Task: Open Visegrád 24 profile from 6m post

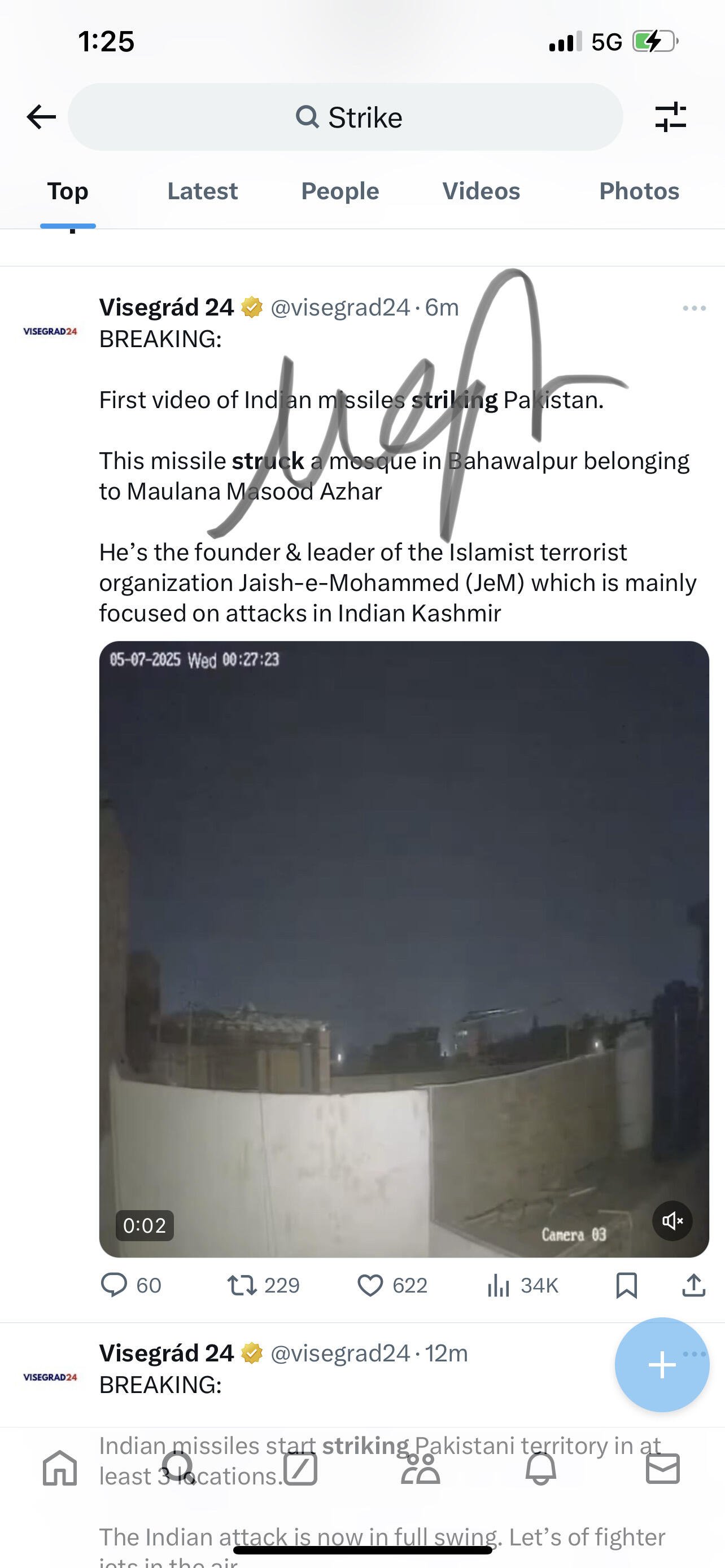Action: pyautogui.click(x=50, y=331)
